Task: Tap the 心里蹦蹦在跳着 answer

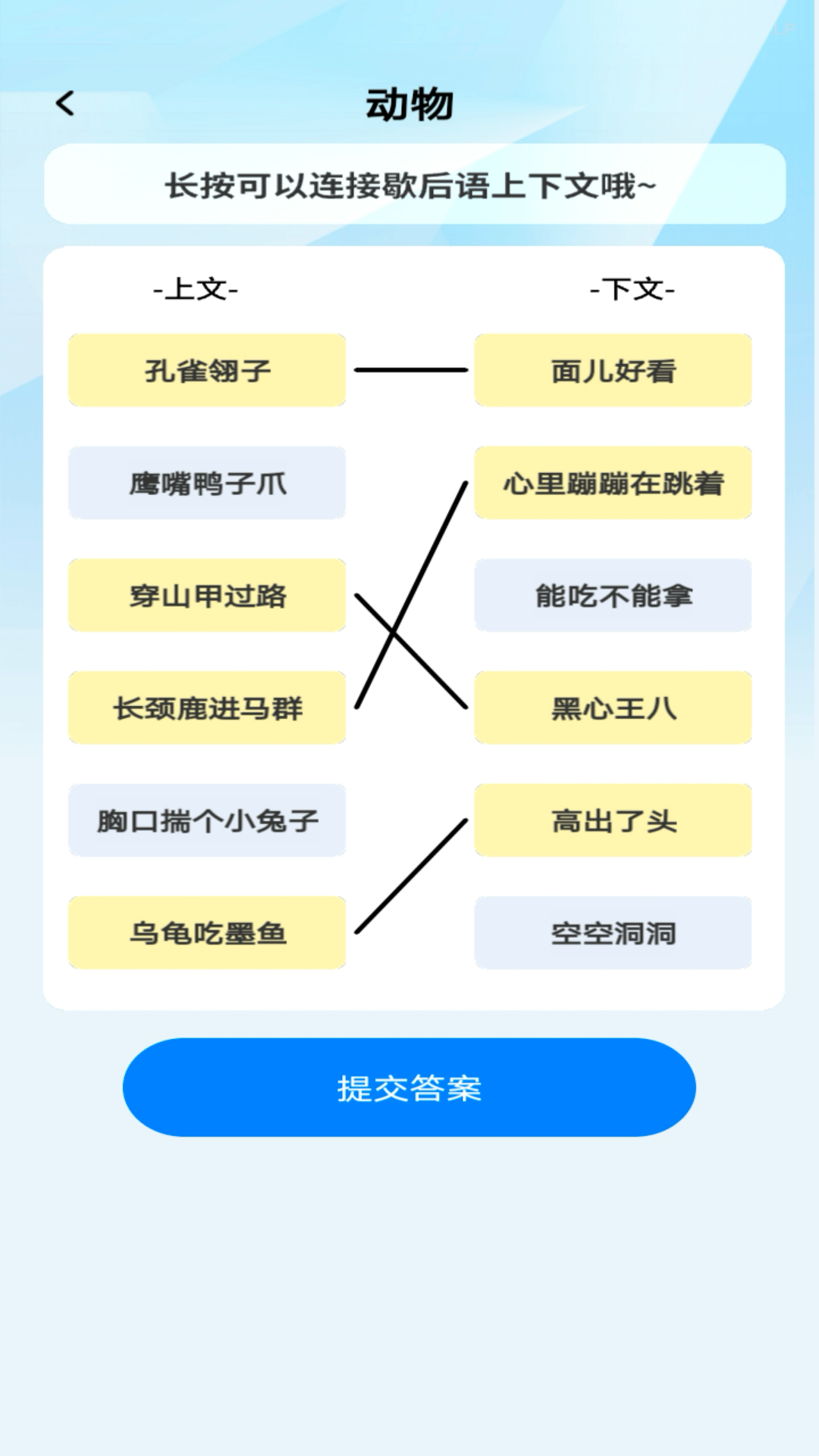Action: 611,483
